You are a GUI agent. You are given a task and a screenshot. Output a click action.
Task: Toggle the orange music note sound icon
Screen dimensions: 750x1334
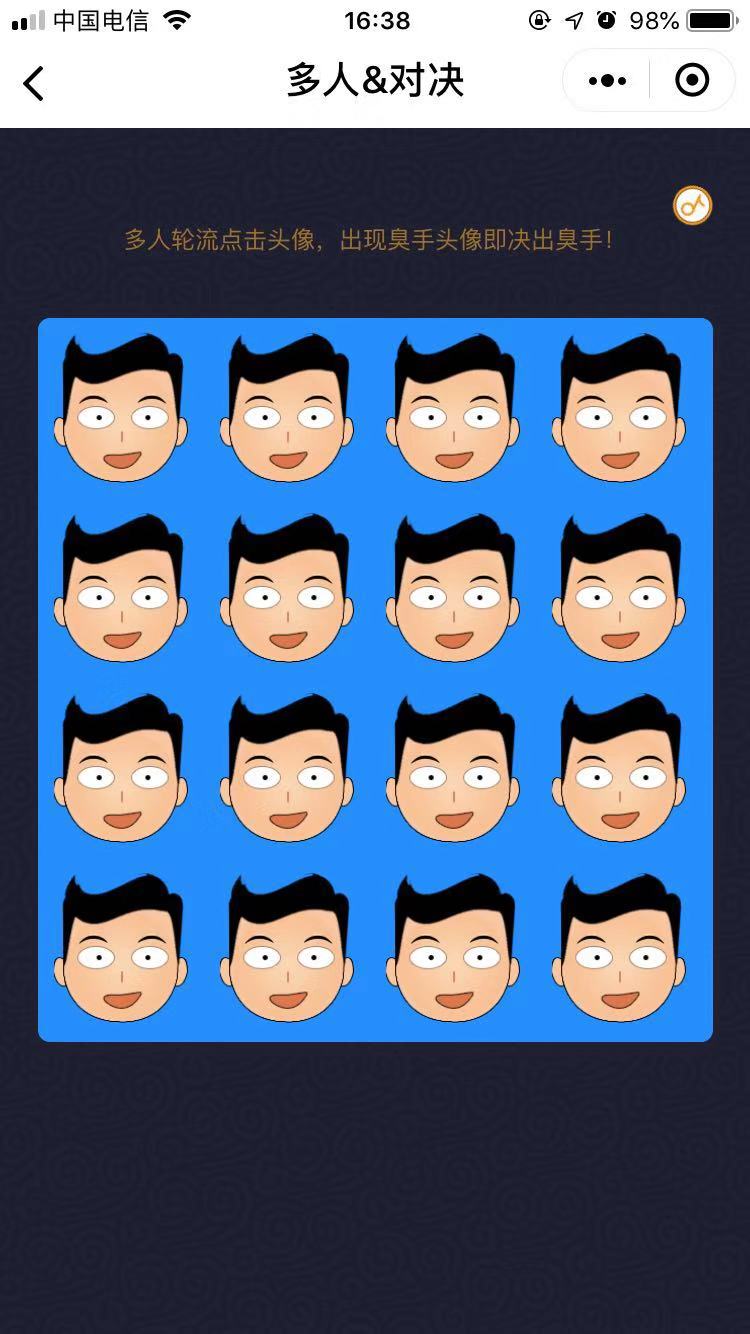click(692, 205)
